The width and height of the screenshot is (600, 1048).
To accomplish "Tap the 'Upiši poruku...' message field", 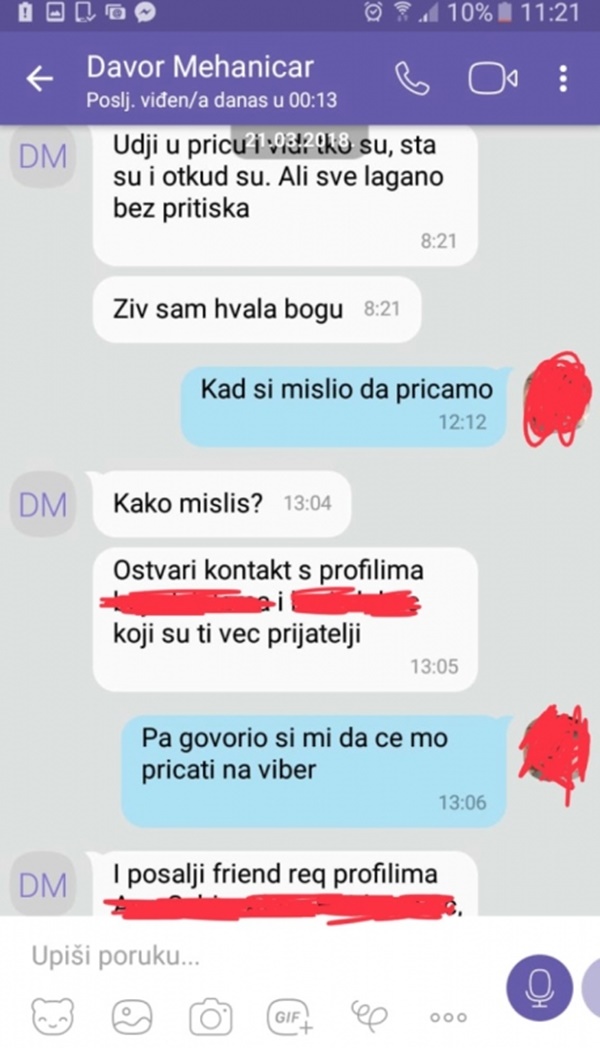I will 250,956.
